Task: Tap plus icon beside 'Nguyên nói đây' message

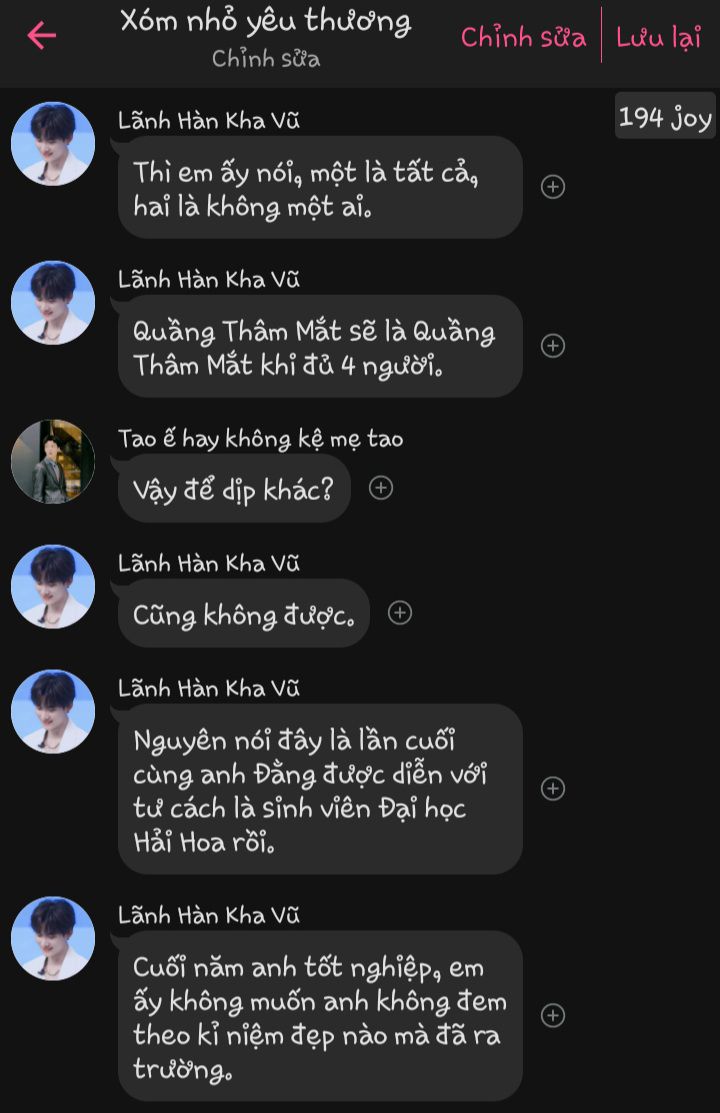Action: pyautogui.click(x=553, y=789)
